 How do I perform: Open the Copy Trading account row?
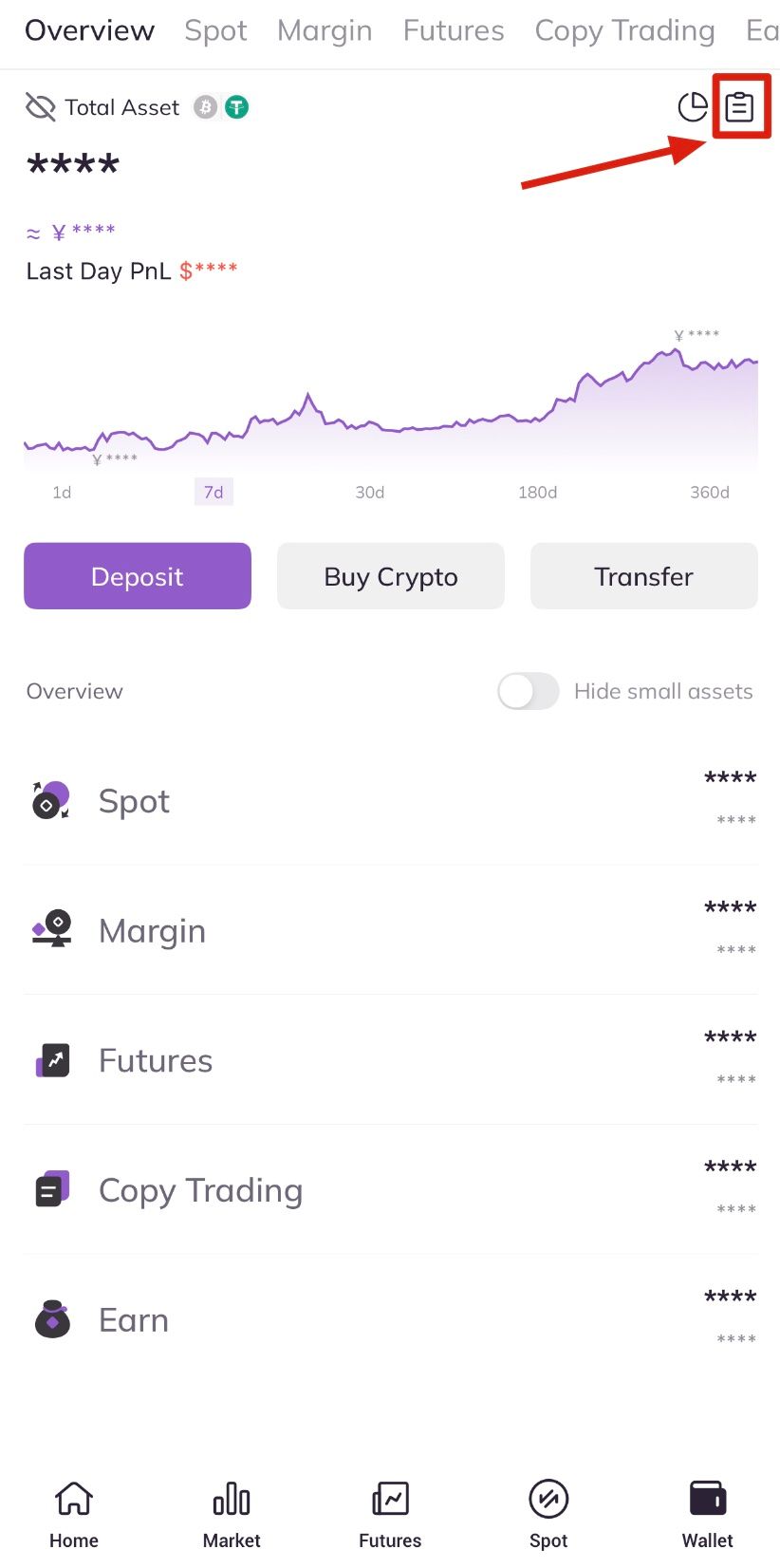point(390,1190)
